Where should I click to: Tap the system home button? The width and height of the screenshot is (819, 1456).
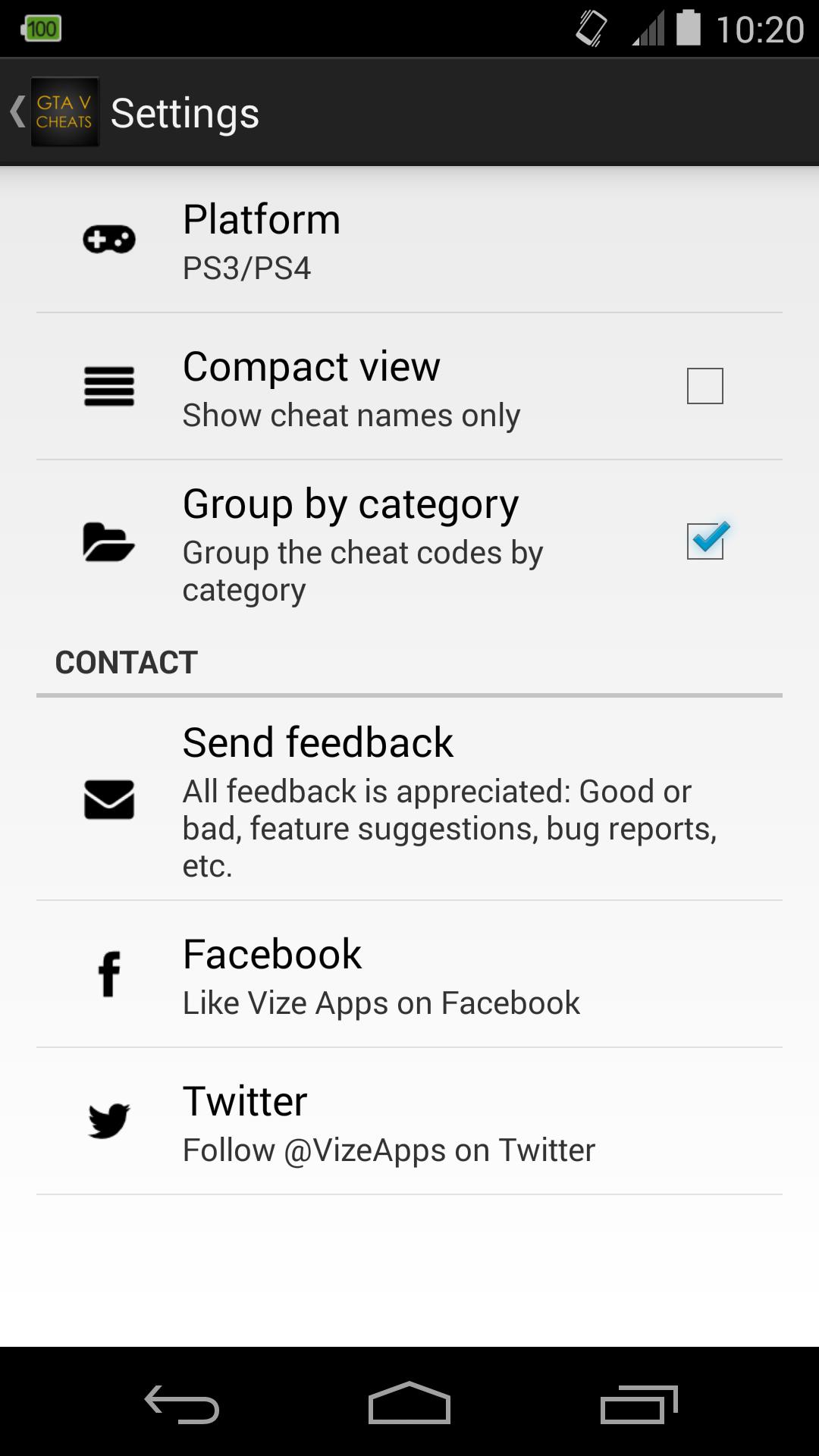click(x=409, y=1403)
